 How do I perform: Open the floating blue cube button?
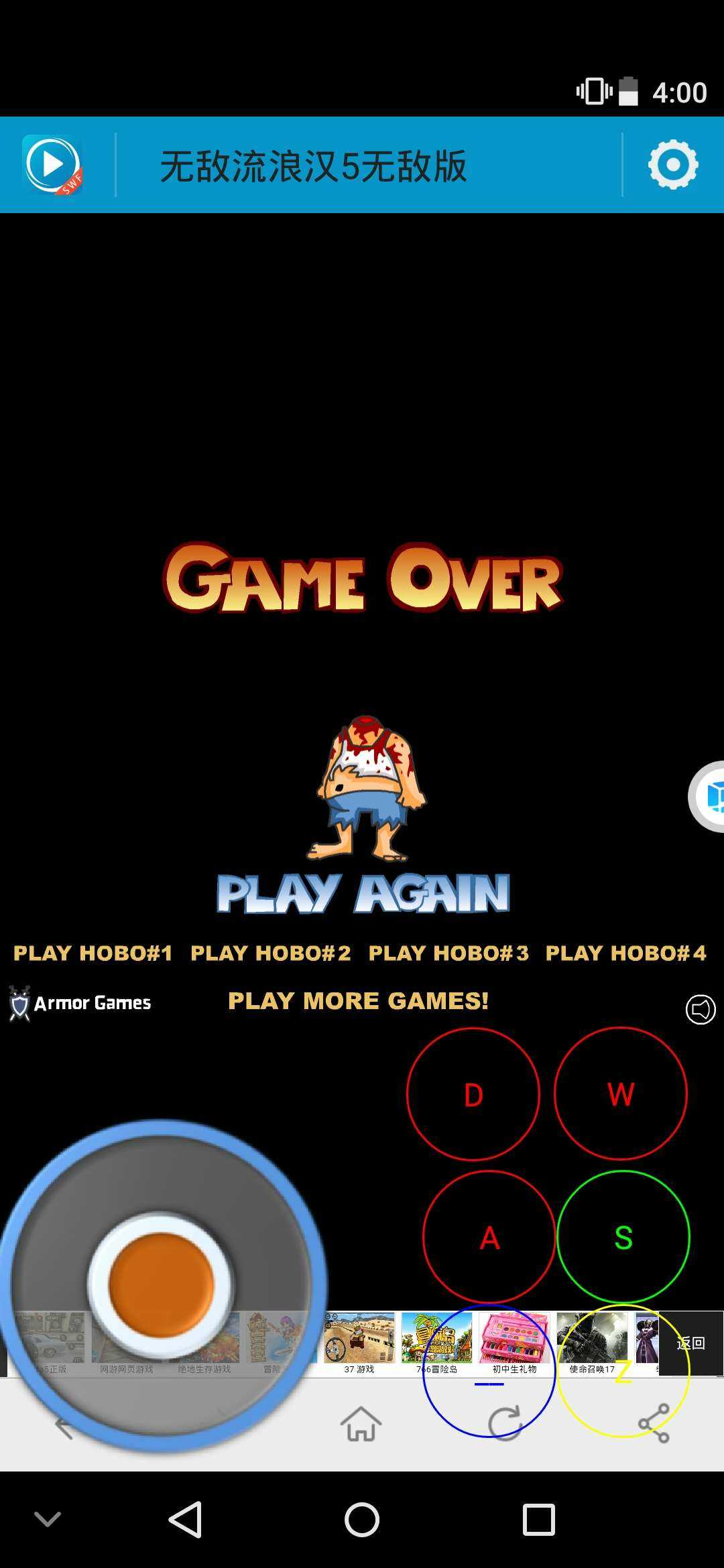coord(711,797)
